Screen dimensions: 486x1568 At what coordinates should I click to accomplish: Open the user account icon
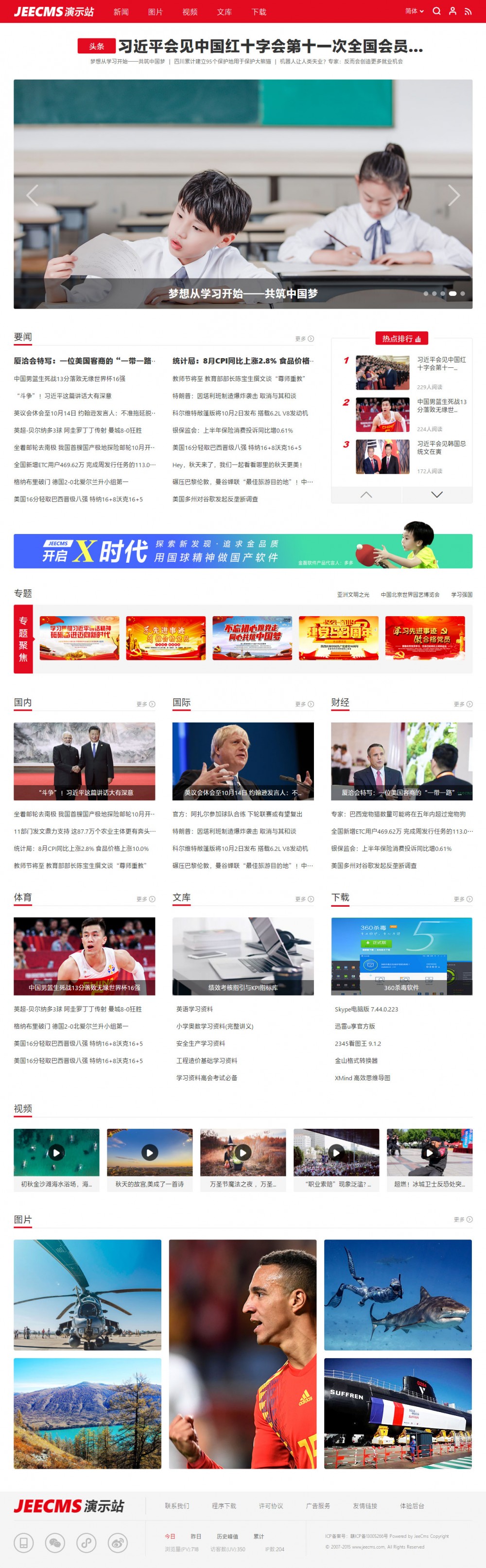click(452, 11)
